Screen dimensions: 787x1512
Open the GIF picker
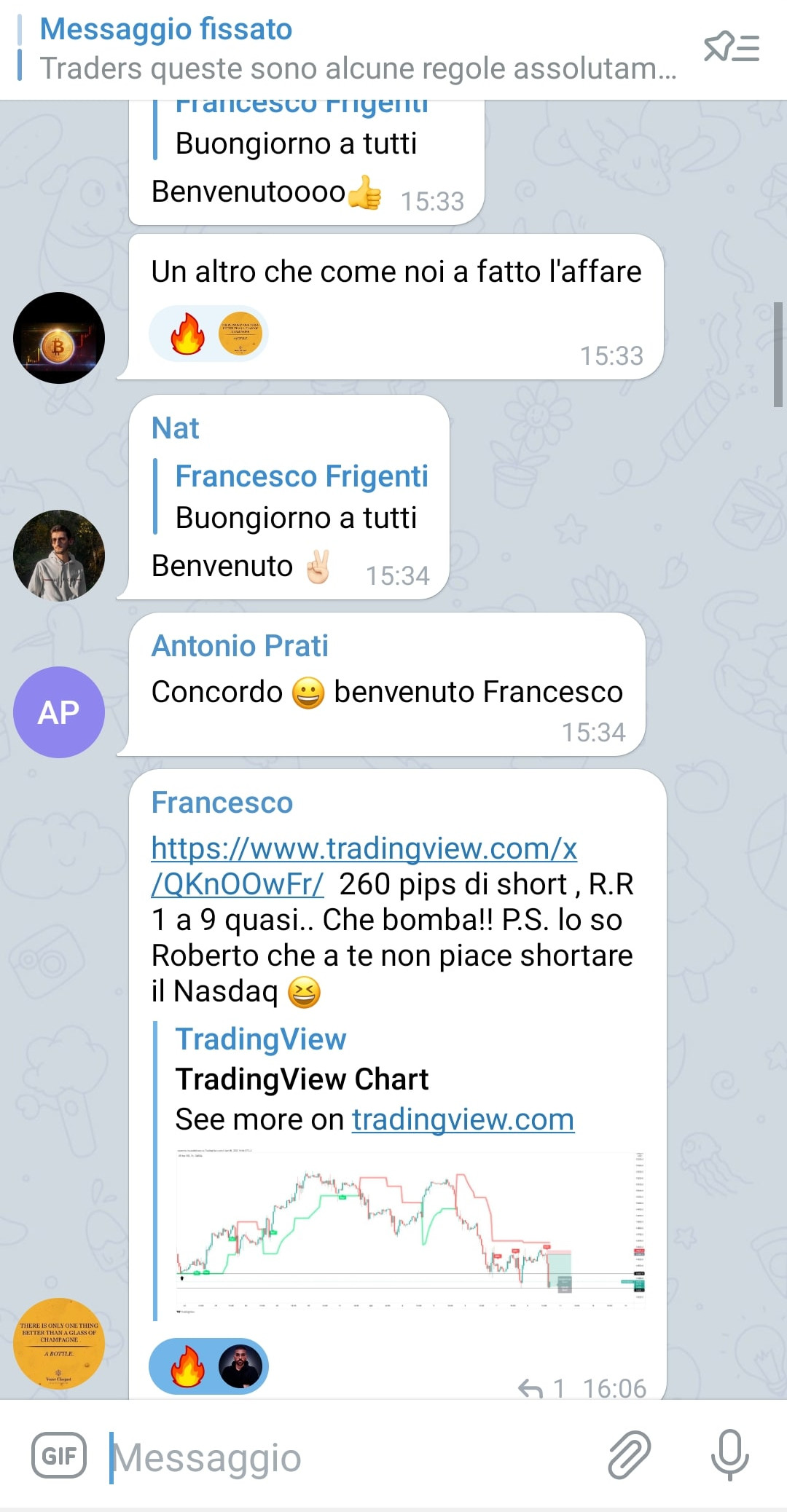point(59,1455)
